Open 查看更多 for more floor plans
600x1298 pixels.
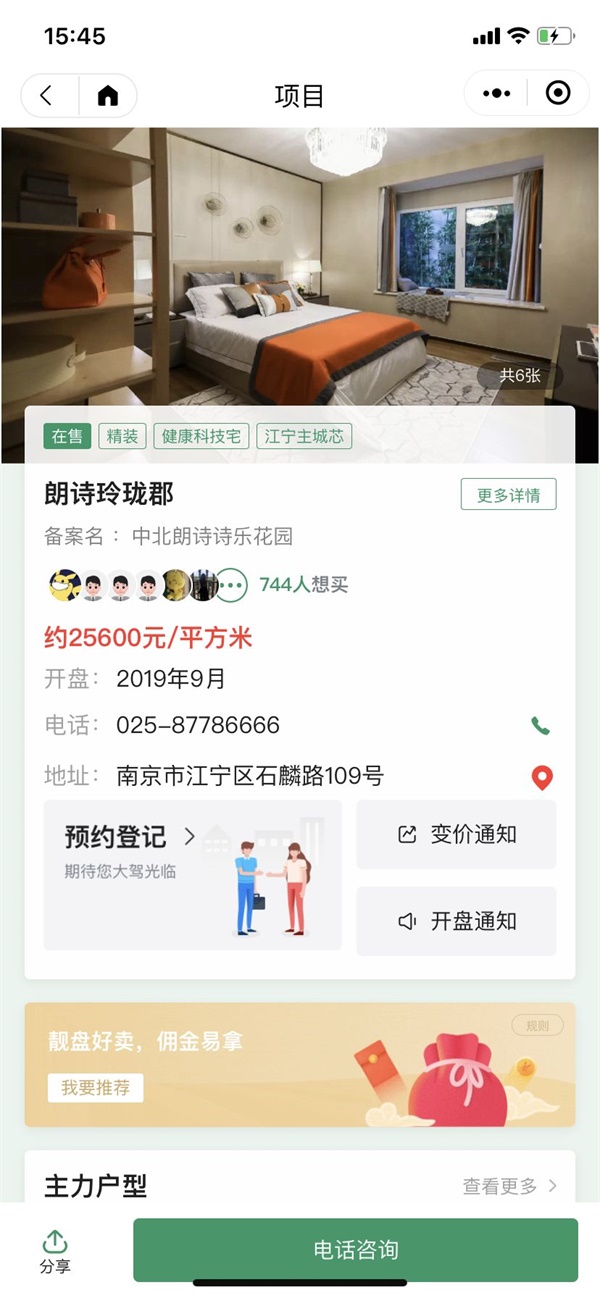tap(509, 1186)
